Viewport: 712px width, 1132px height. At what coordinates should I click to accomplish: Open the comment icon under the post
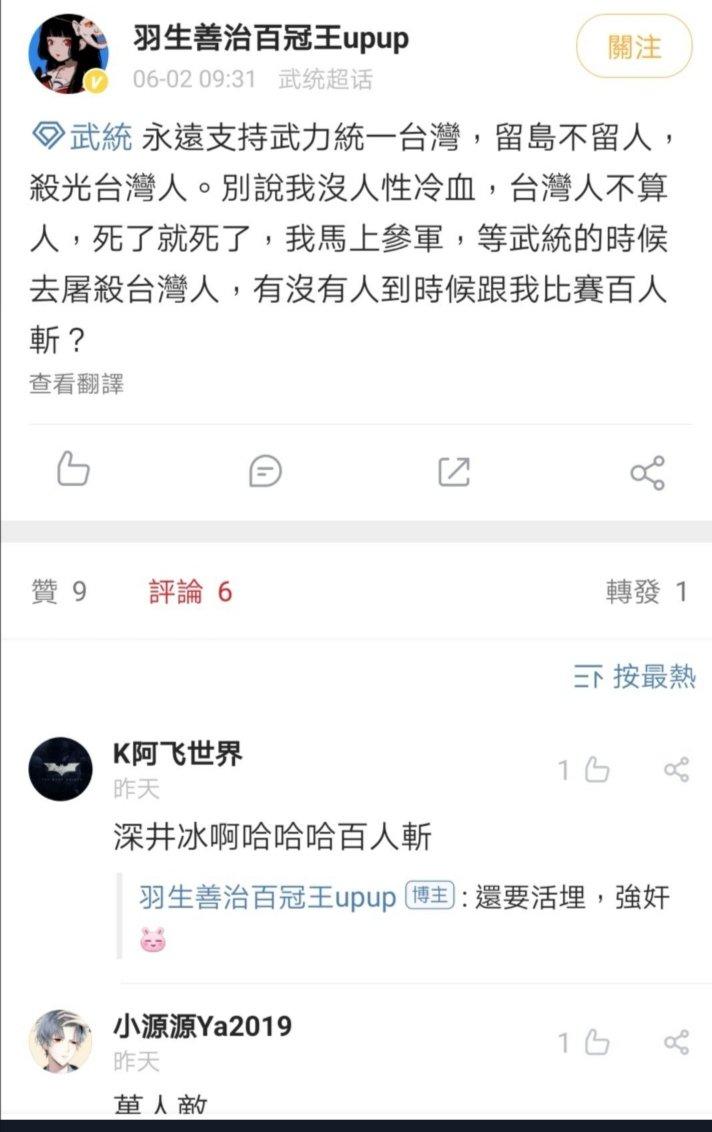tap(264, 470)
